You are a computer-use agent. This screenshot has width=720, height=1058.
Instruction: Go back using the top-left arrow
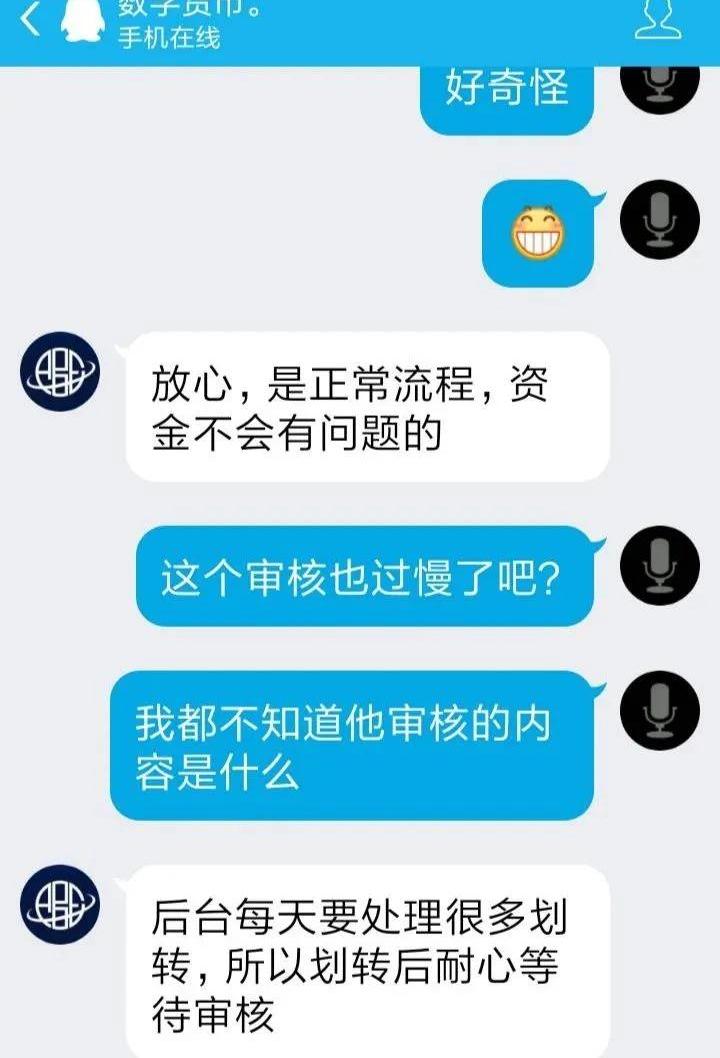click(x=31, y=20)
